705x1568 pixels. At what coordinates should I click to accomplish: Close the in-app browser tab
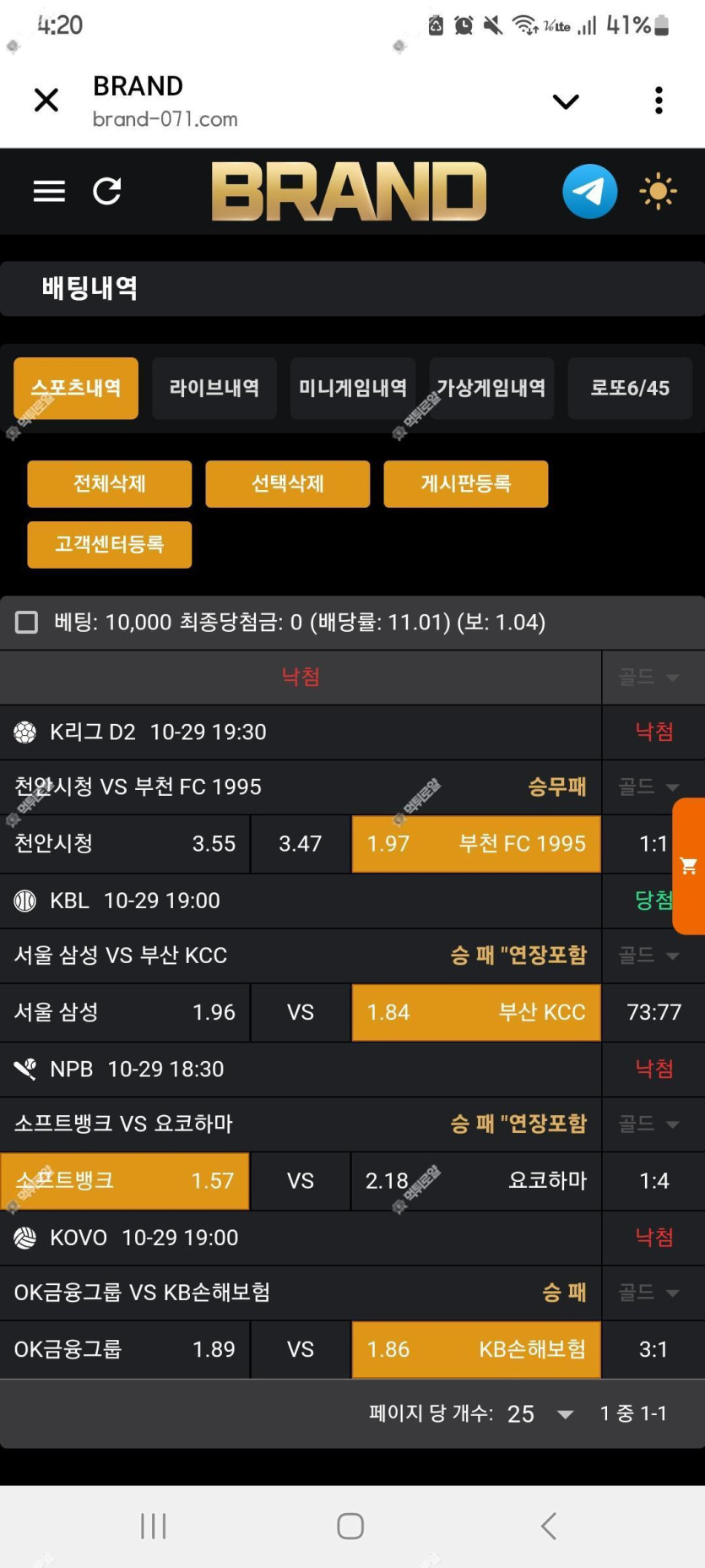[x=46, y=101]
